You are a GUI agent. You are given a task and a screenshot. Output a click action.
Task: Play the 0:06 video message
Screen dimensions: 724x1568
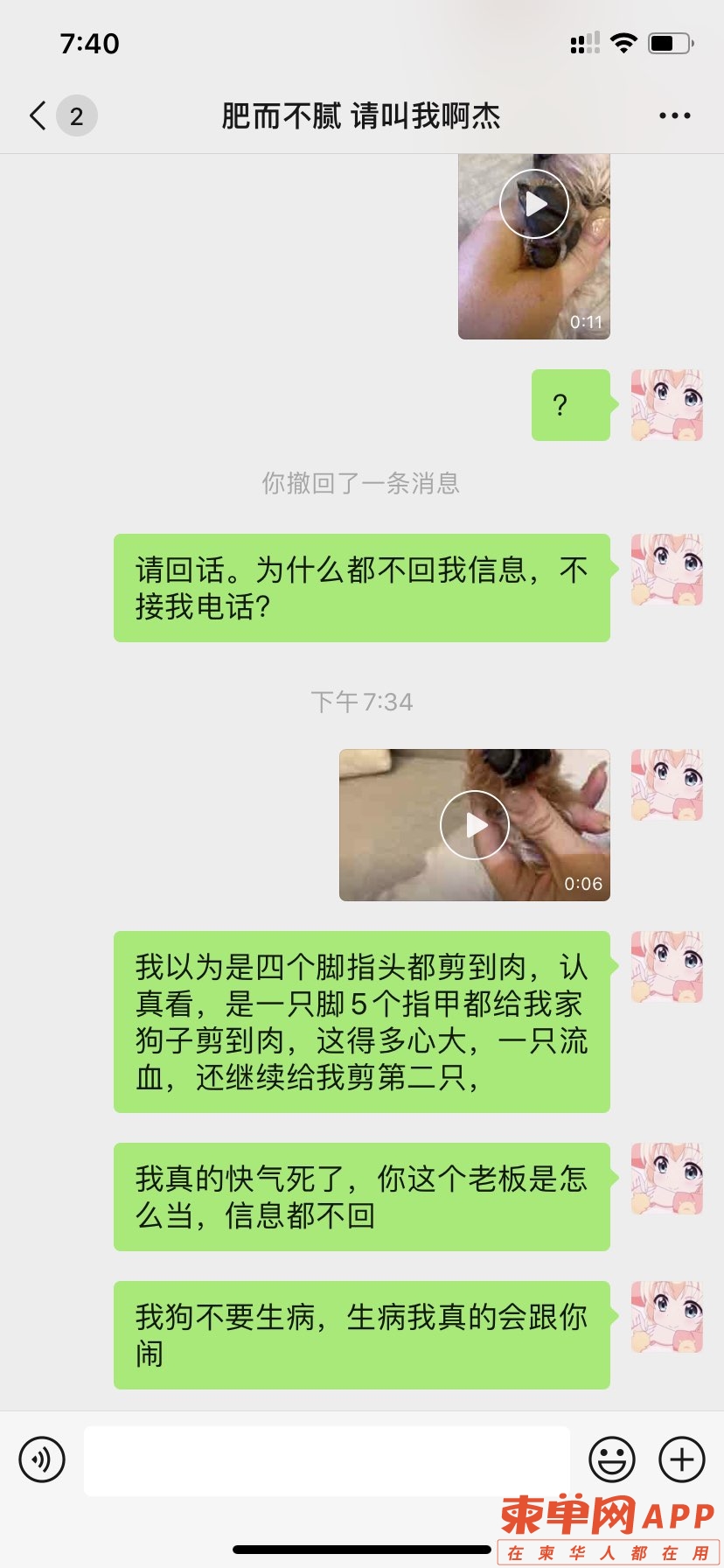475,825
